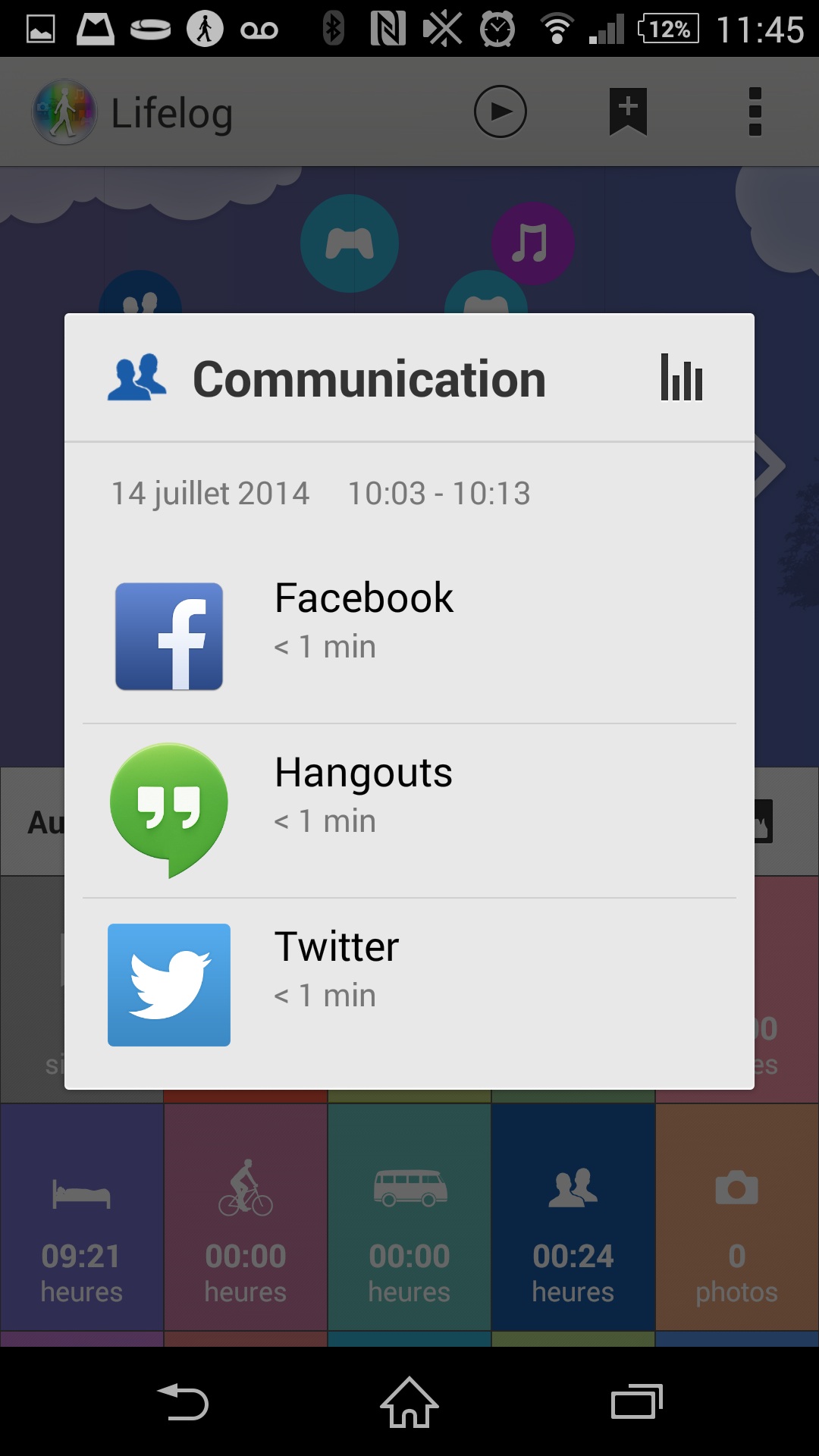Open the bar chart statistics icon
The height and width of the screenshot is (1456, 819).
681,378
